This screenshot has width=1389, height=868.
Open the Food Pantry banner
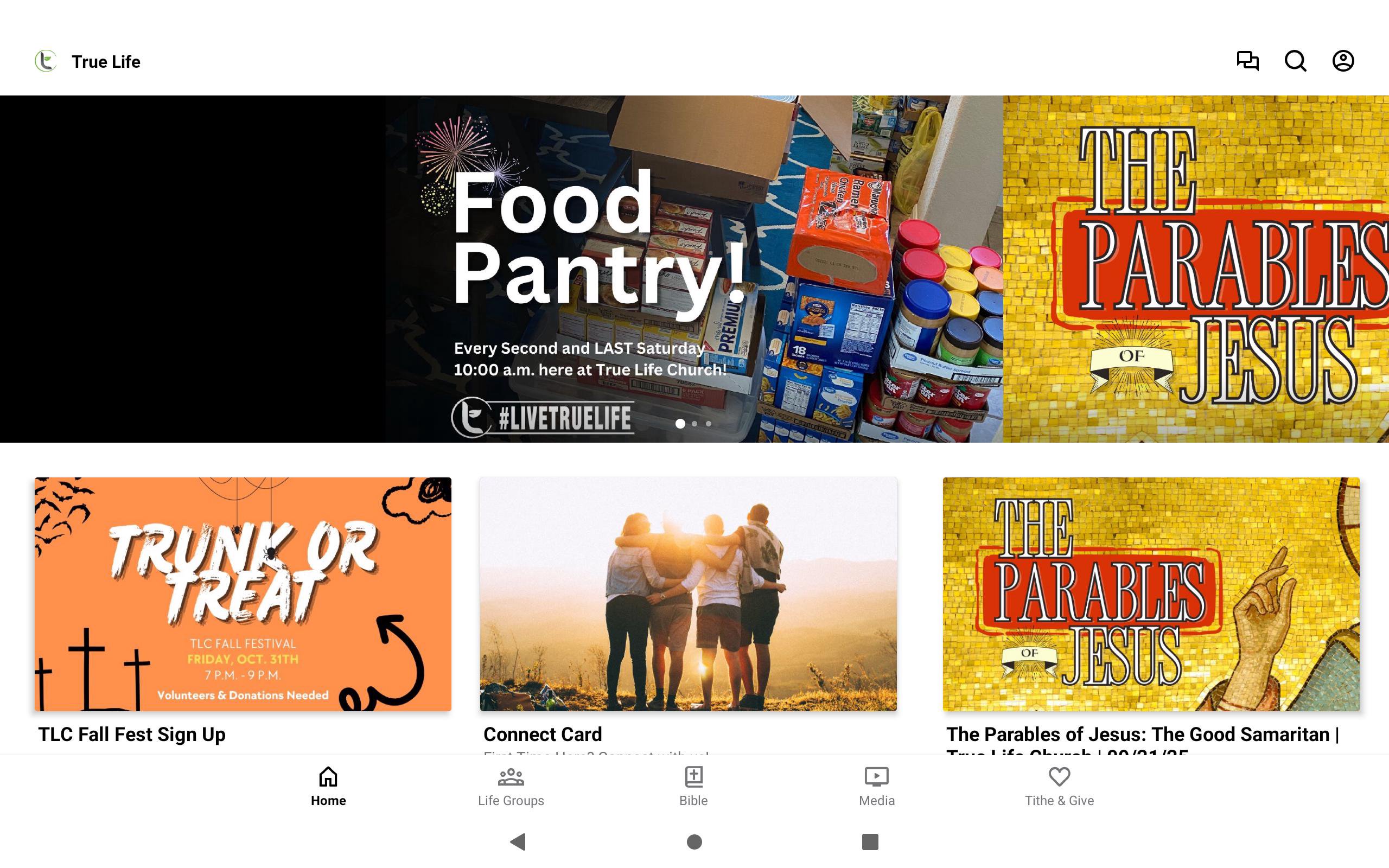point(597,269)
